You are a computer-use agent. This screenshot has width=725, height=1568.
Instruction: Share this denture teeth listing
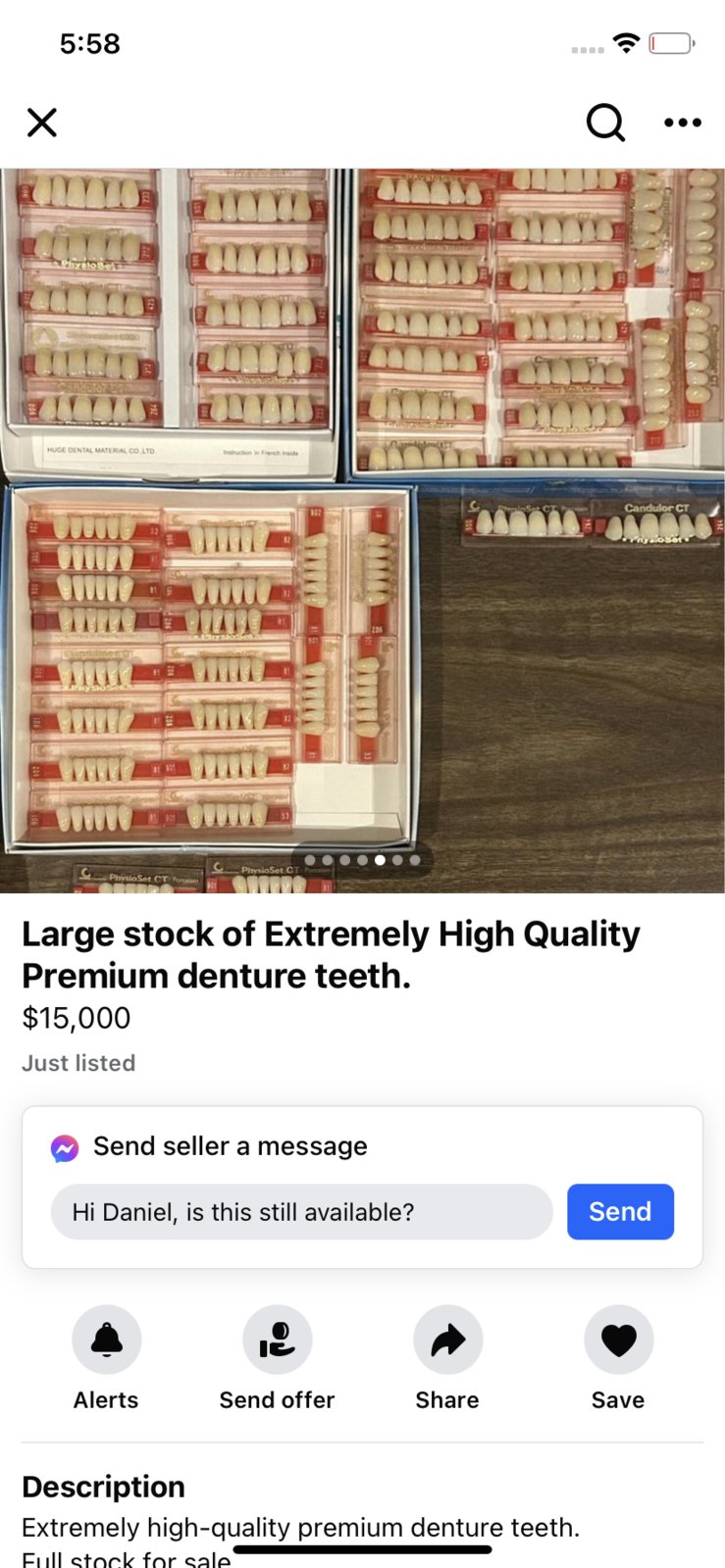click(x=447, y=1340)
